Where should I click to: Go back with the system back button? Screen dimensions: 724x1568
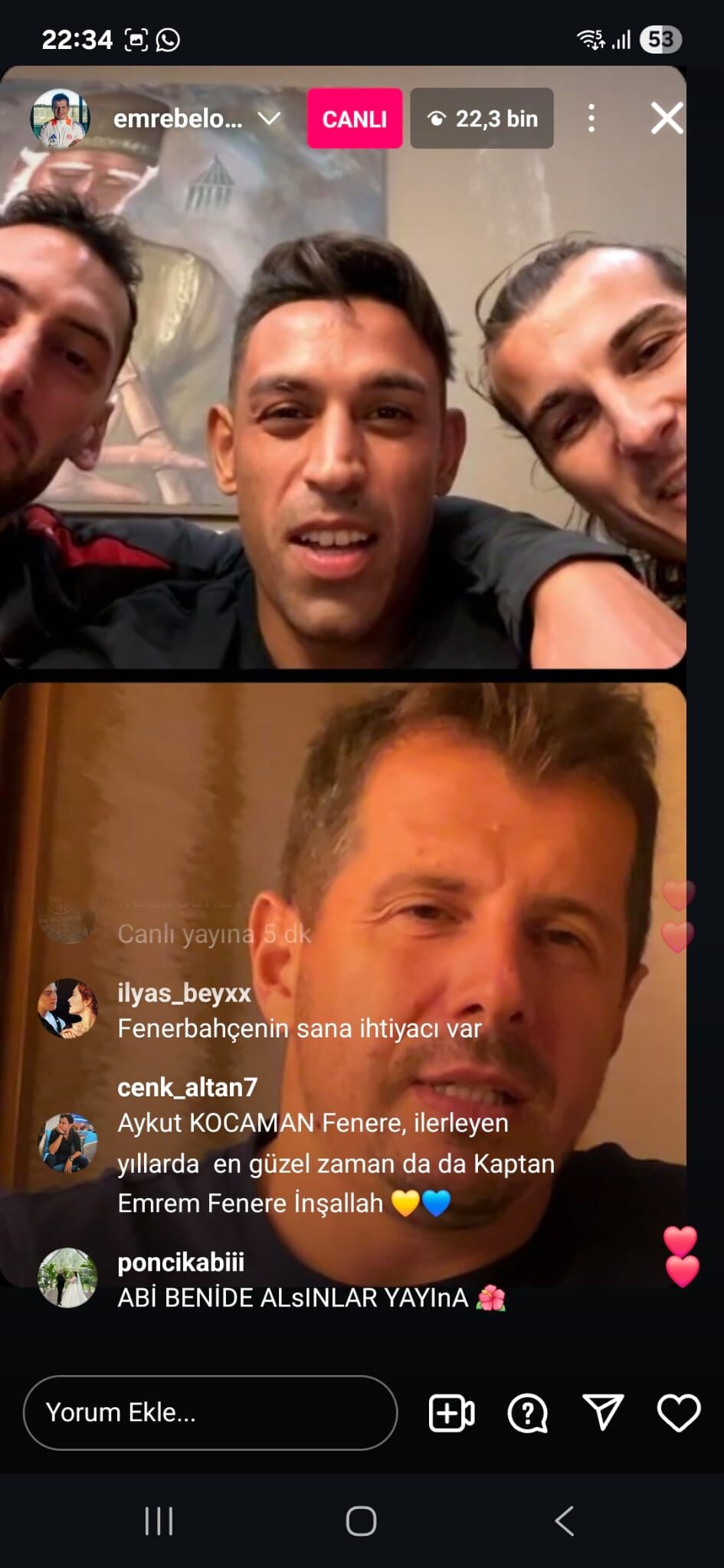click(x=565, y=1521)
